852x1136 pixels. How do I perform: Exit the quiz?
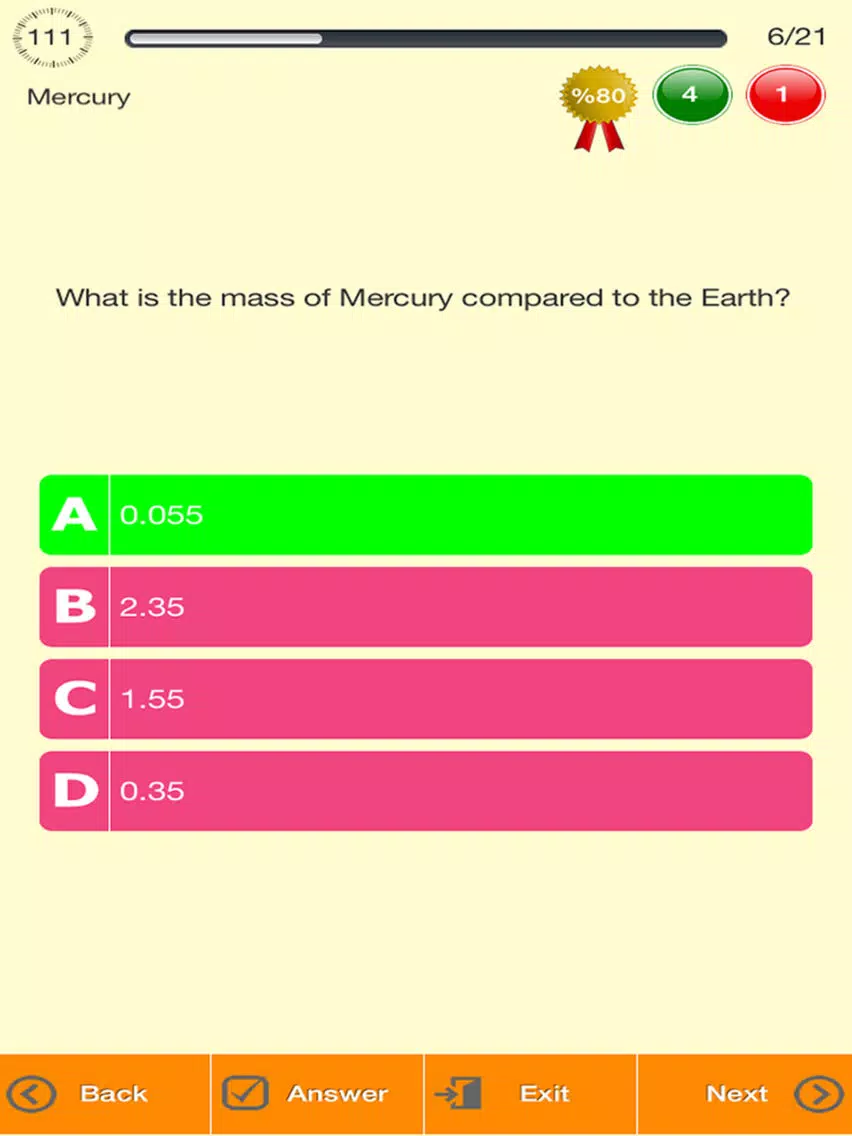[x=530, y=1094]
